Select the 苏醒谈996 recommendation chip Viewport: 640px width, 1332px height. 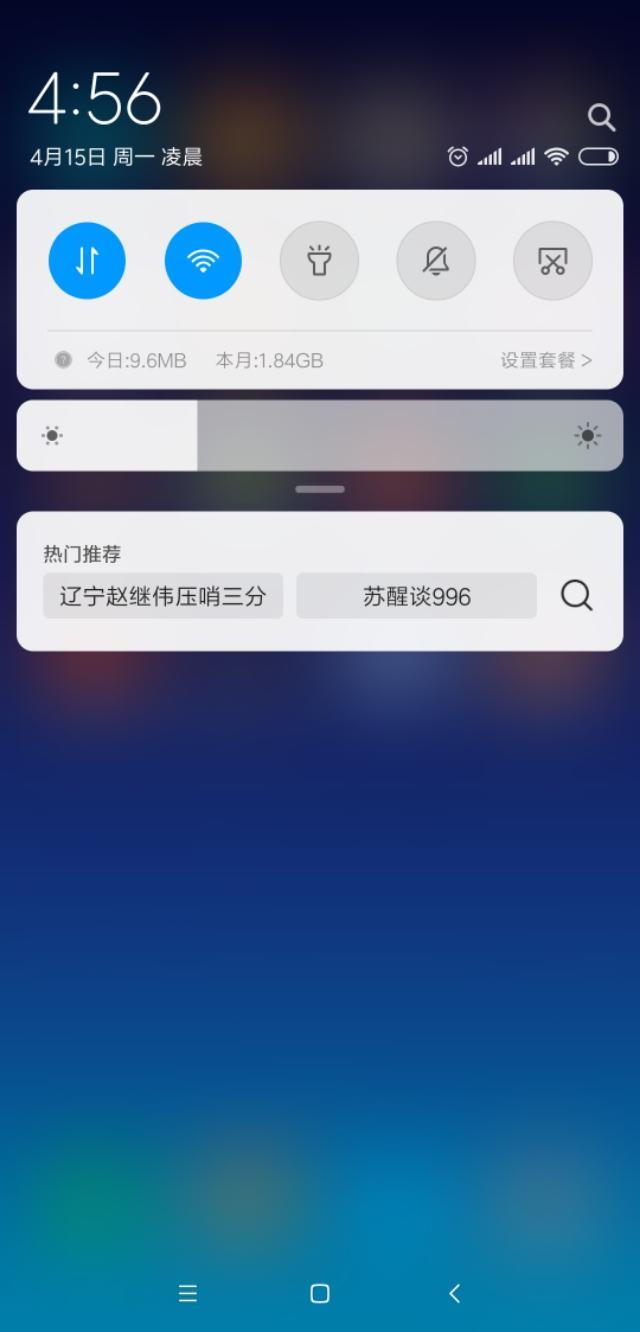pyautogui.click(x=416, y=597)
